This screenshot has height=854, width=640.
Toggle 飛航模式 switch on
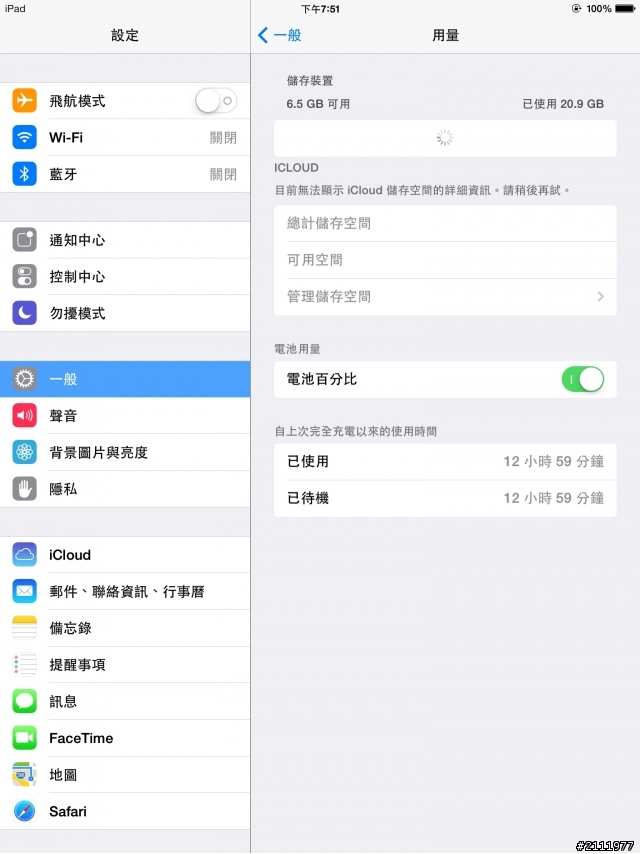tap(215, 100)
